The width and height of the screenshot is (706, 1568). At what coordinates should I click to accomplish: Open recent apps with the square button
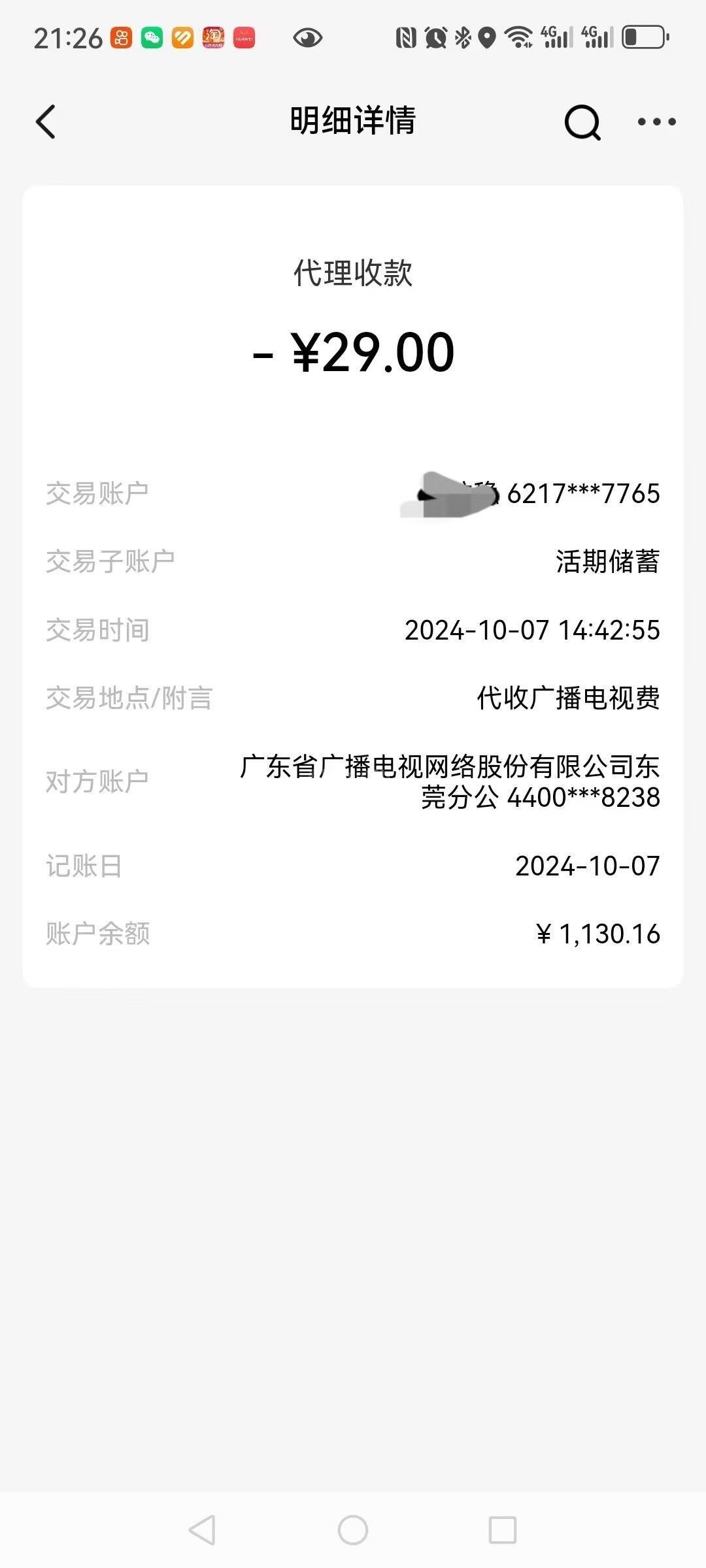click(502, 1529)
